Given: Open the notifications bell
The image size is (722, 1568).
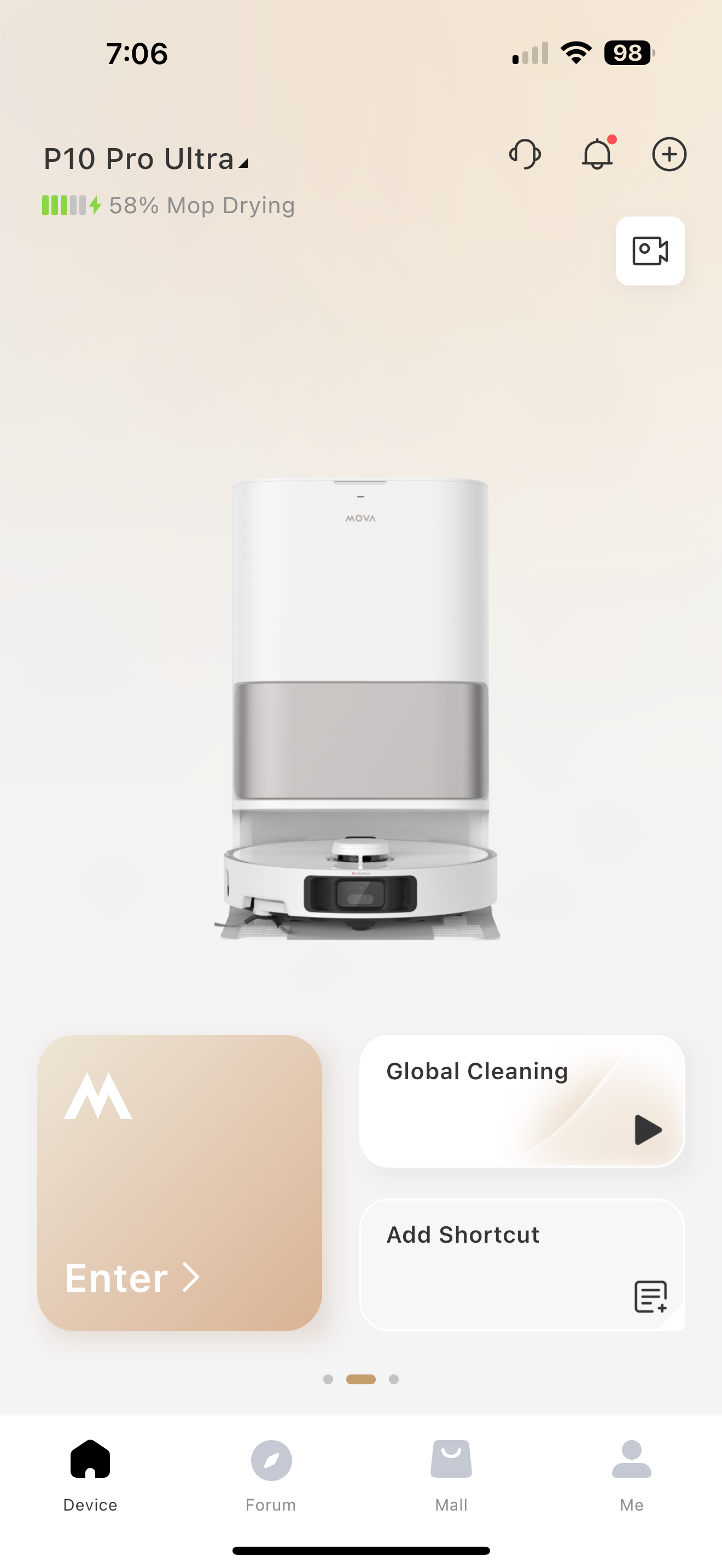Looking at the screenshot, I should [597, 155].
